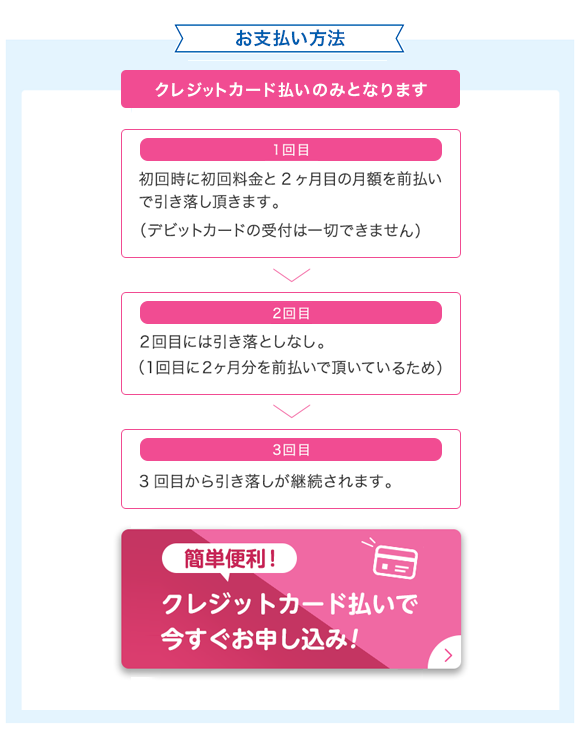Tap the クレジットカード払いで今すぐお申し込み banner
The height and width of the screenshot is (730, 580).
[291, 599]
